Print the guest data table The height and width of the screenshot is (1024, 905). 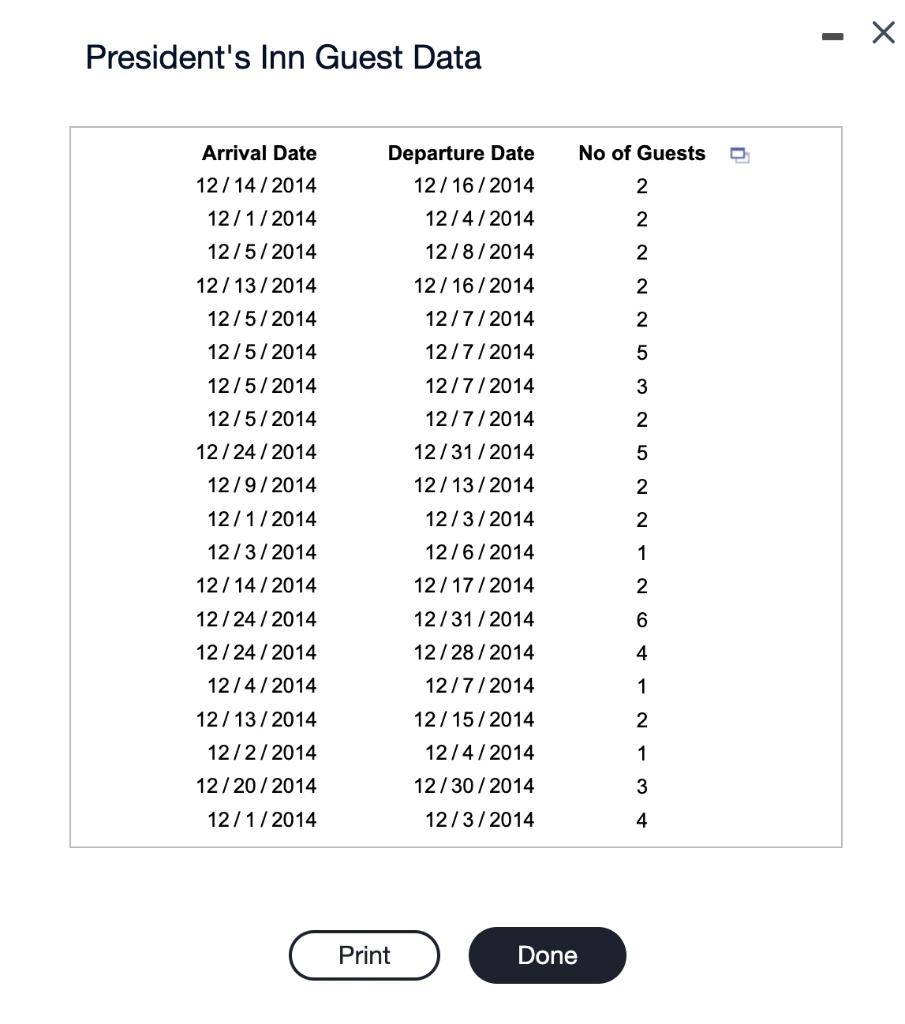(x=364, y=955)
